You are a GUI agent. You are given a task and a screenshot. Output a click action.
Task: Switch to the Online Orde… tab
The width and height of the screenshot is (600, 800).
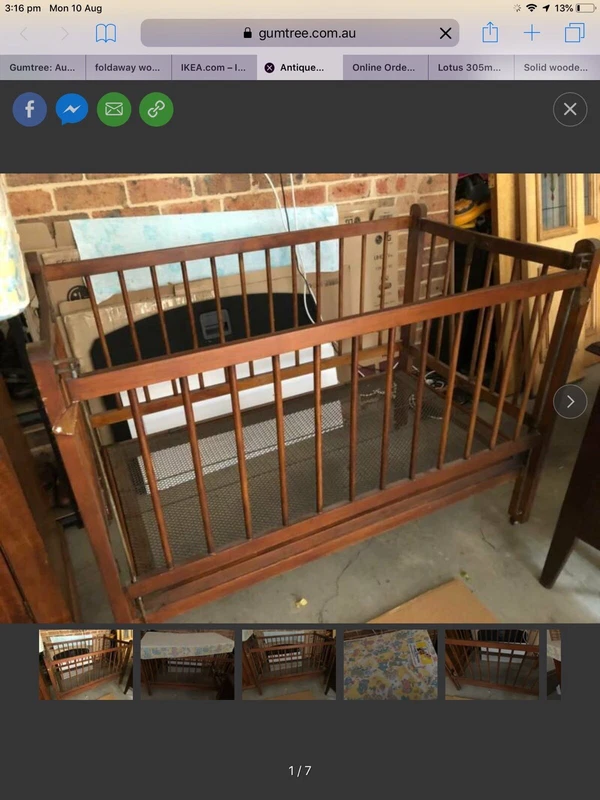coord(385,68)
